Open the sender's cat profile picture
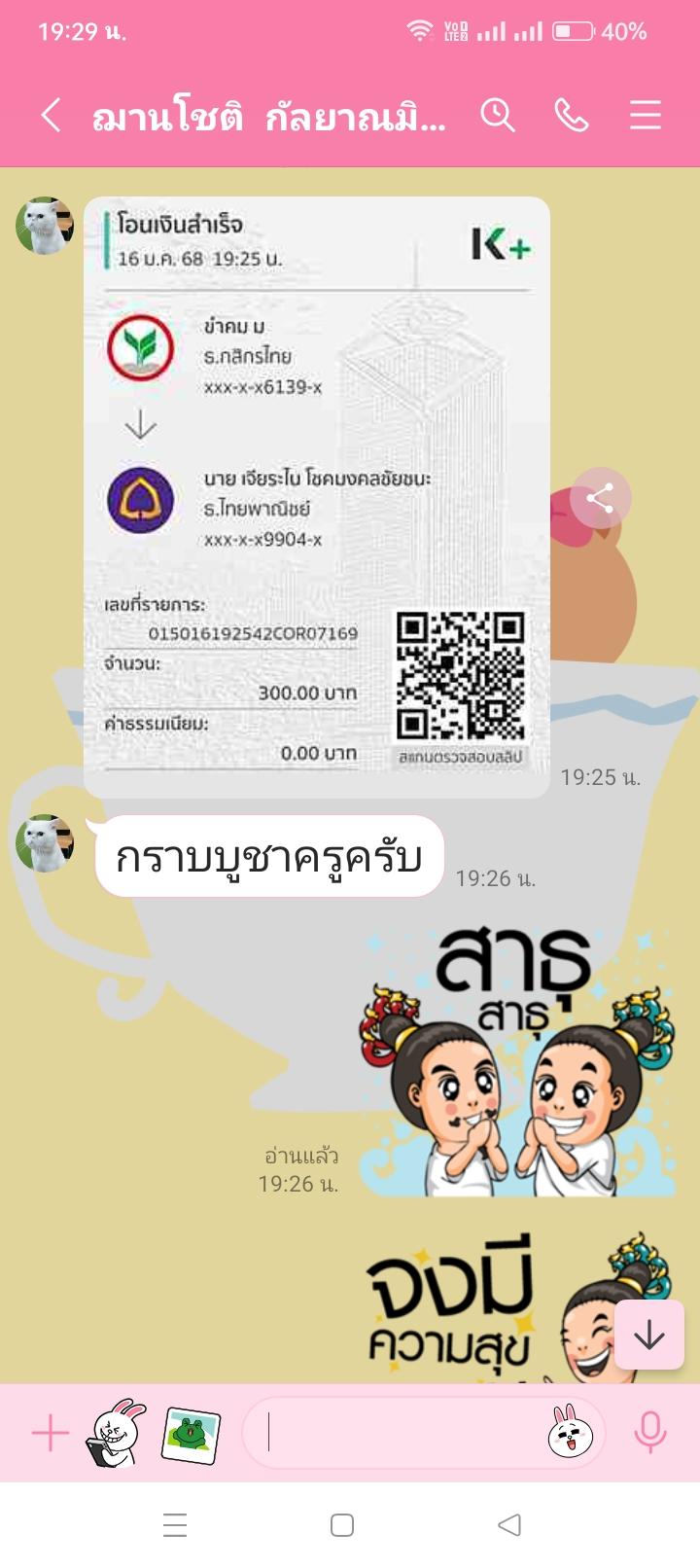This screenshot has width=700, height=1568. [x=45, y=226]
